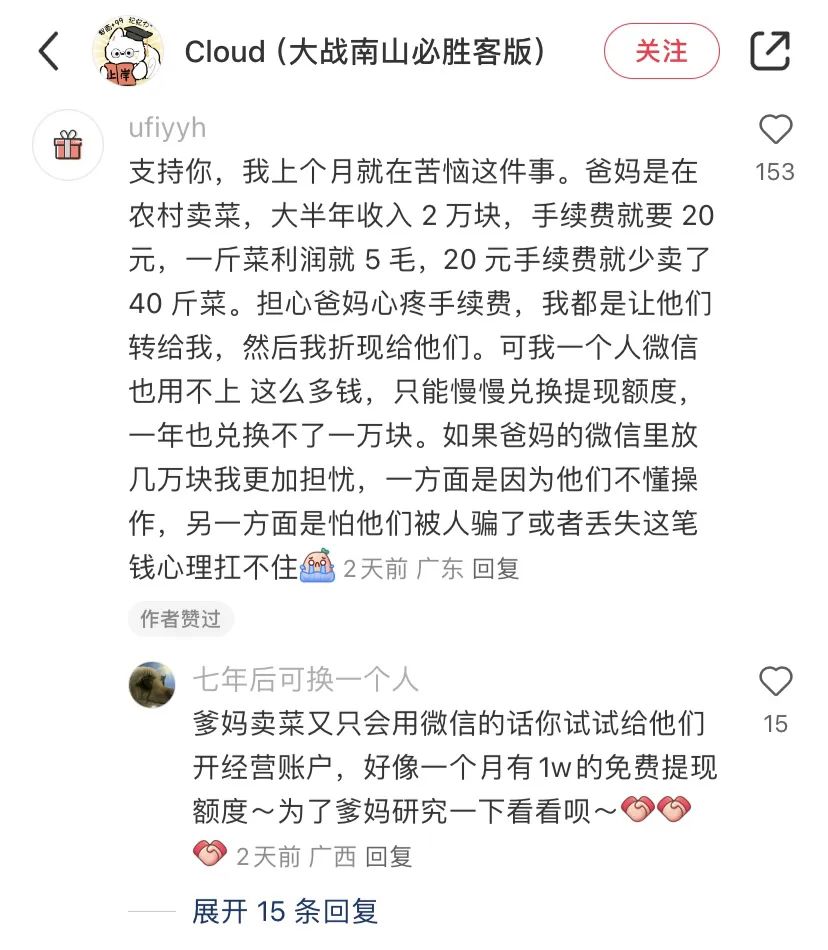
Task: Reply to ufiyyh's comment
Action: click(495, 569)
